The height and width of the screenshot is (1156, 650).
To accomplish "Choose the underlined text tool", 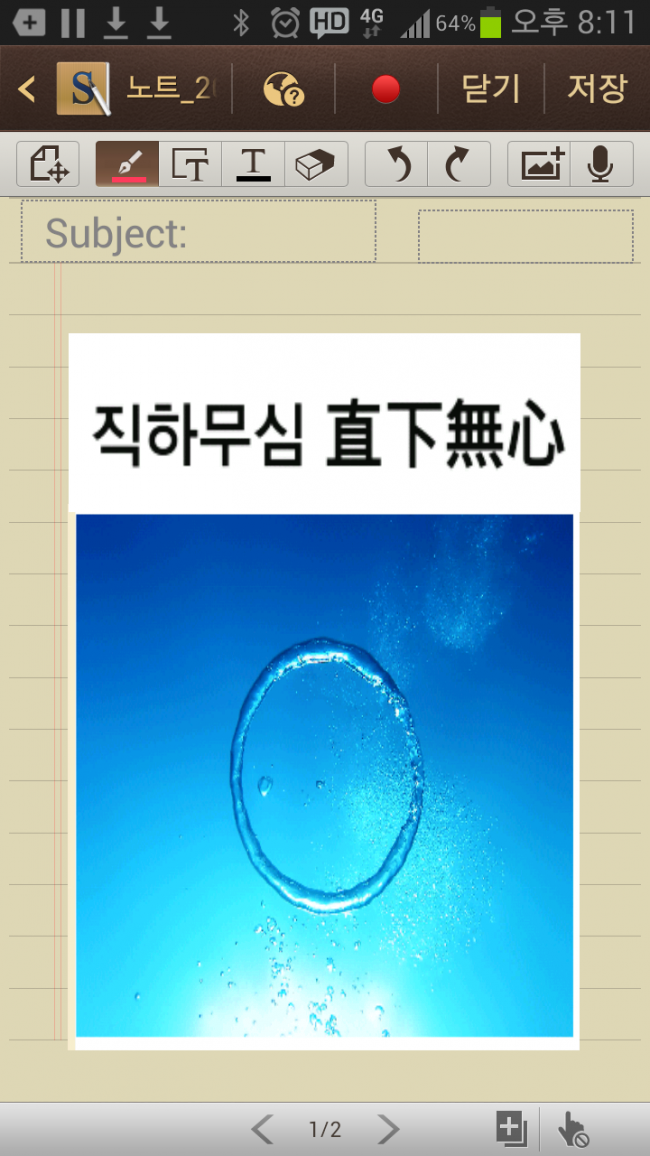I will 253,164.
